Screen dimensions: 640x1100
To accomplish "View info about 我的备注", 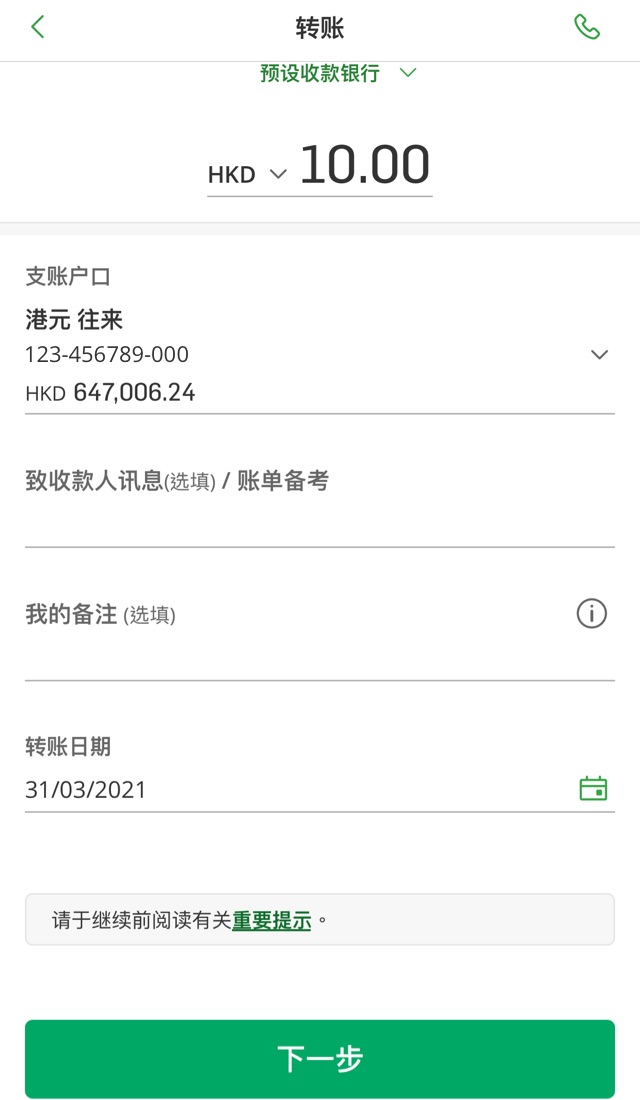I will click(591, 613).
